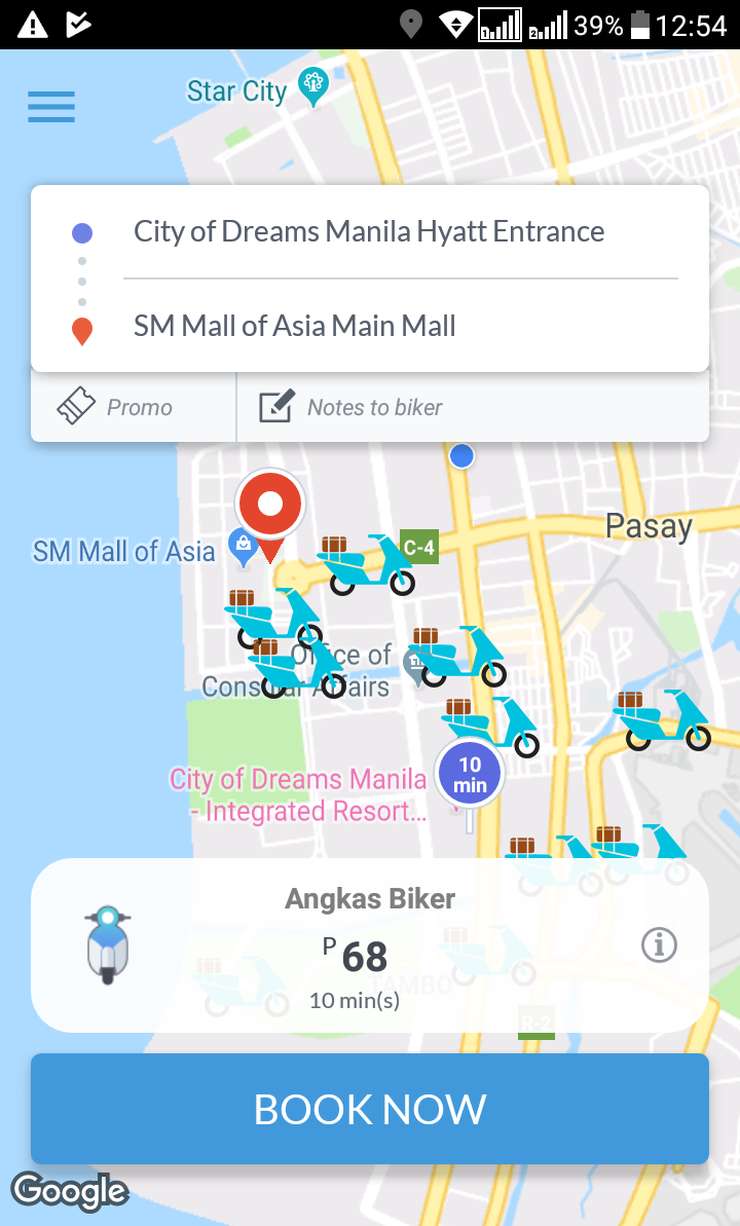This screenshot has width=740, height=1226.
Task: Add a Promo code
Action: point(132,407)
